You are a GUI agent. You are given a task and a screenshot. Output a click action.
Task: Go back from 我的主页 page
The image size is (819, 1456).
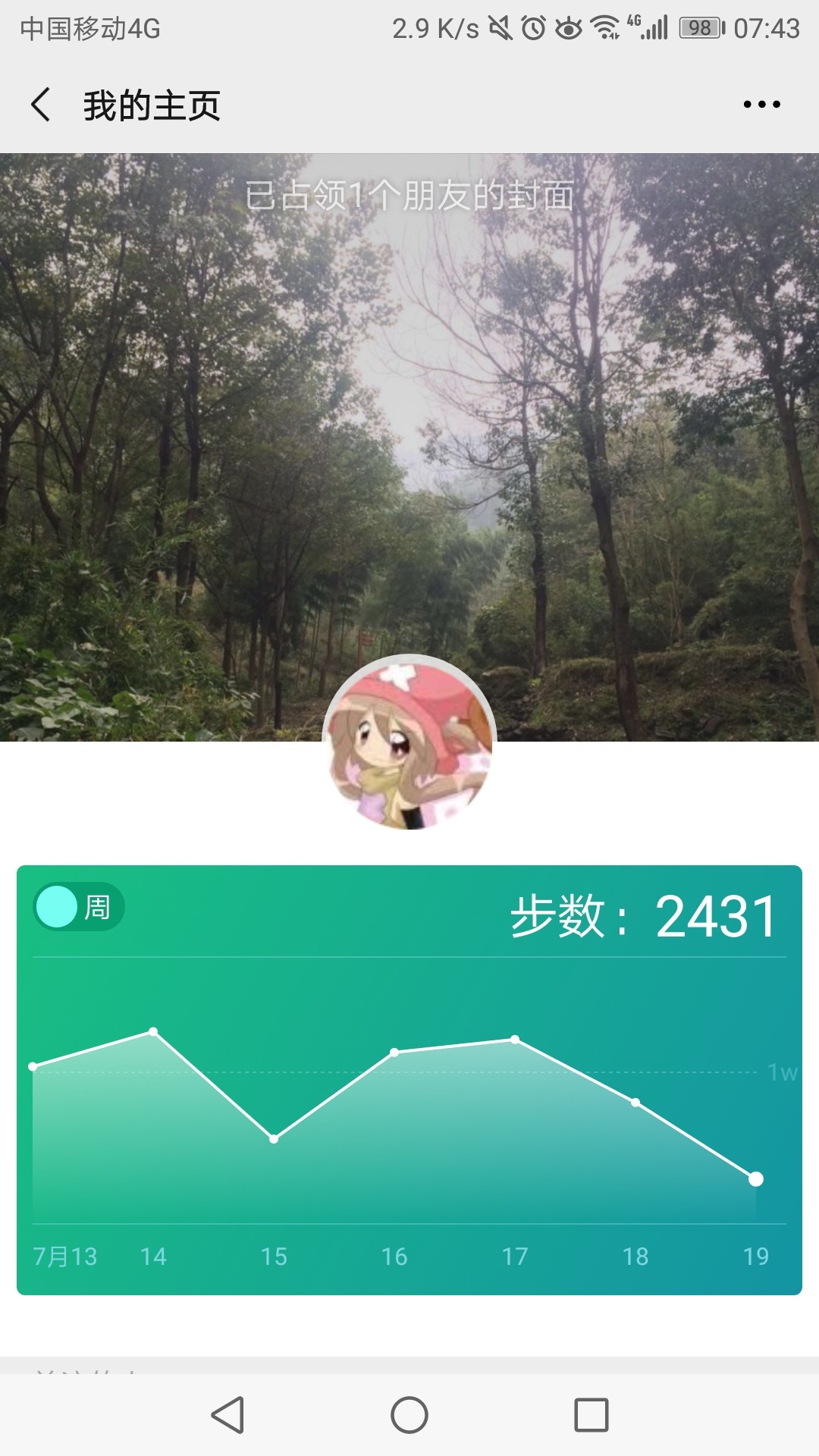(x=41, y=105)
